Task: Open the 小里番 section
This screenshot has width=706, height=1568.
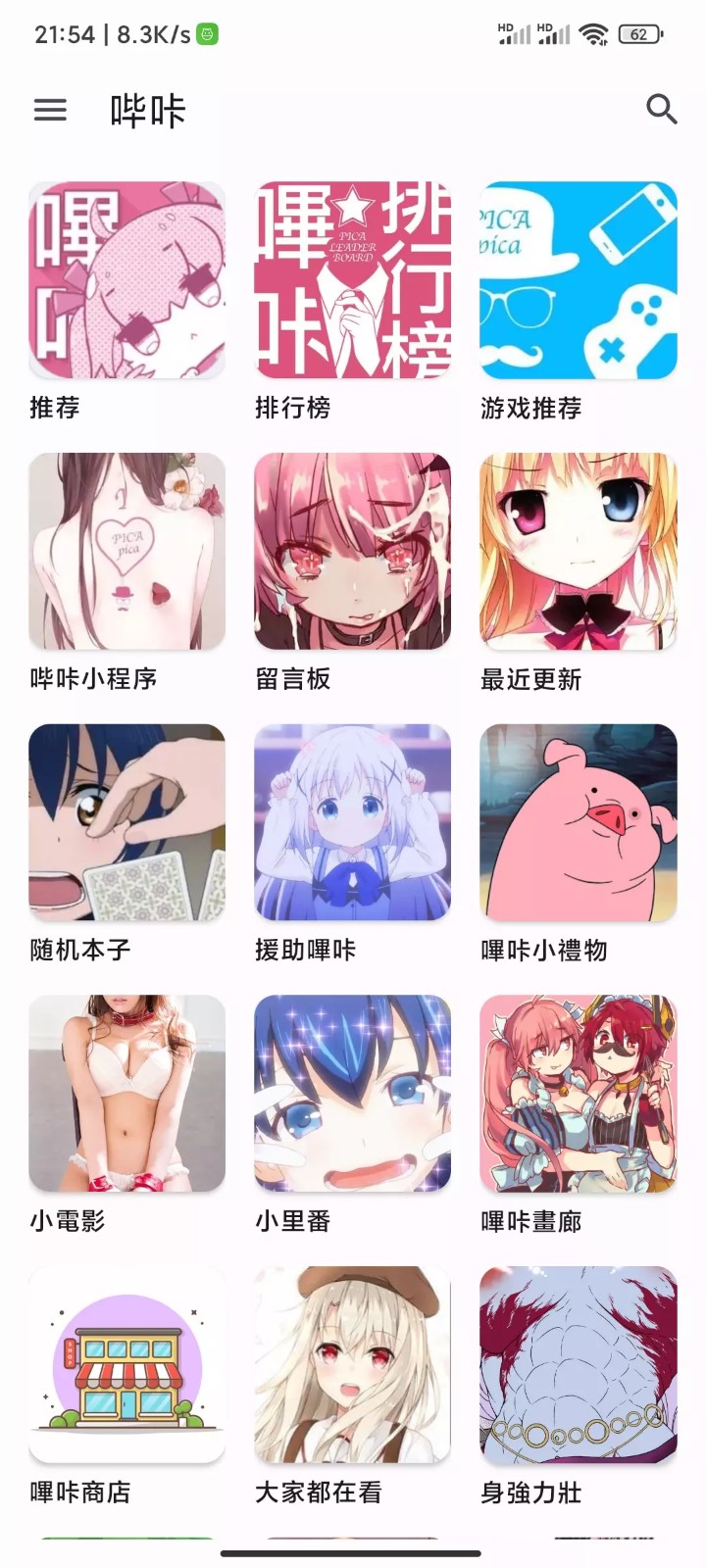Action: coord(352,1094)
